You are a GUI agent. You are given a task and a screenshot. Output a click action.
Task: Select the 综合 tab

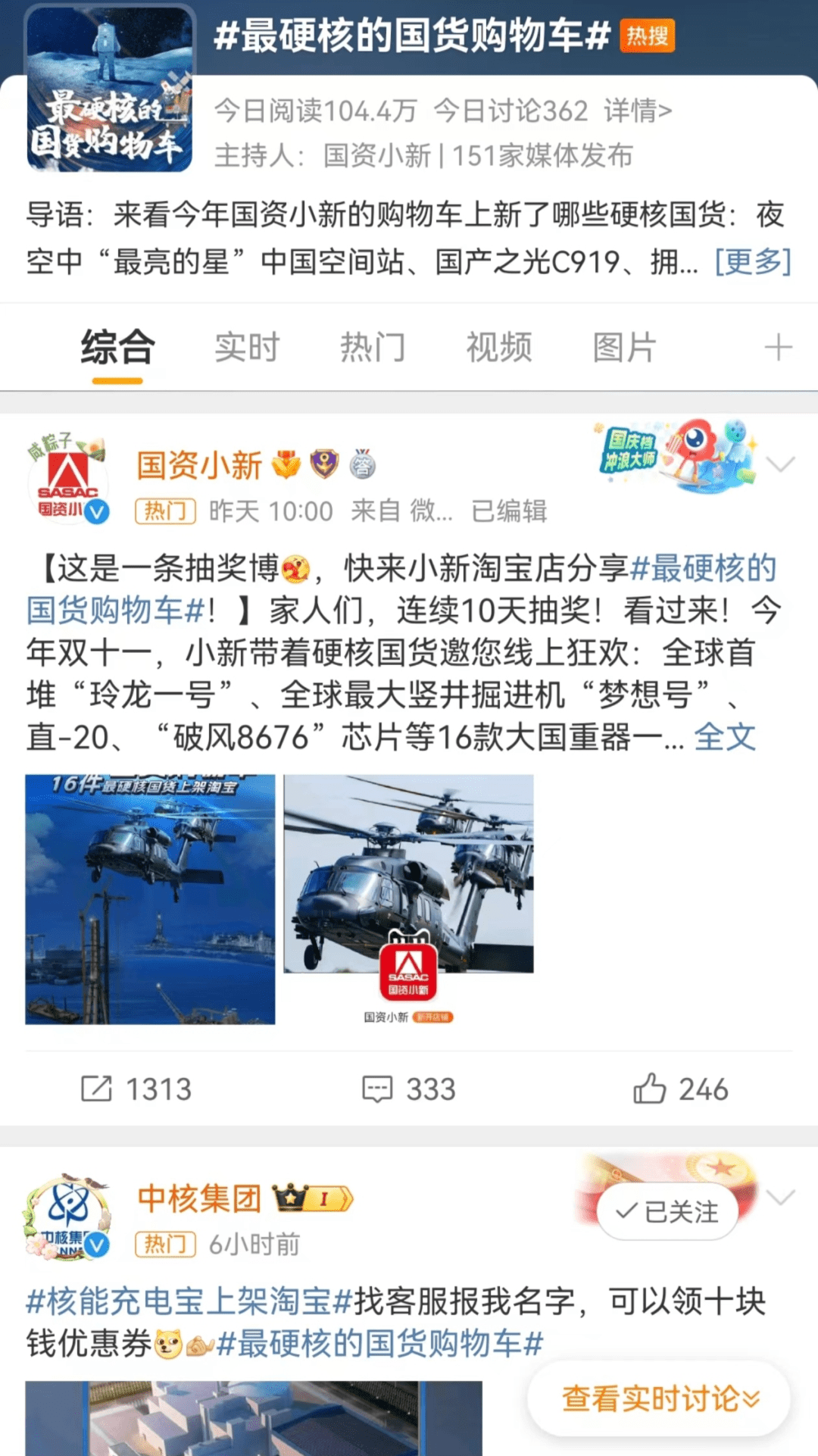click(x=118, y=348)
